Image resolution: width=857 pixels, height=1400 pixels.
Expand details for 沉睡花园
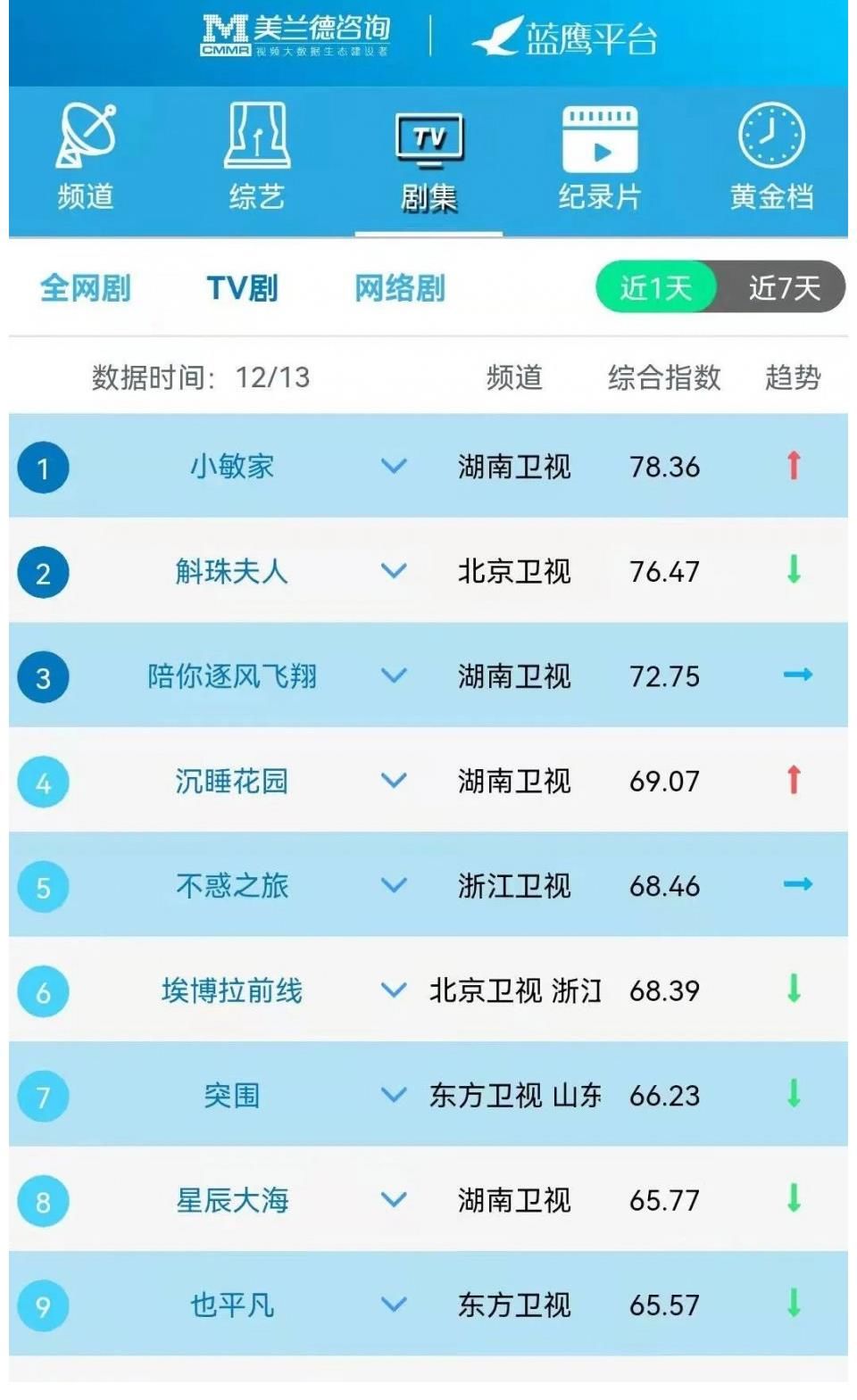pos(394,781)
